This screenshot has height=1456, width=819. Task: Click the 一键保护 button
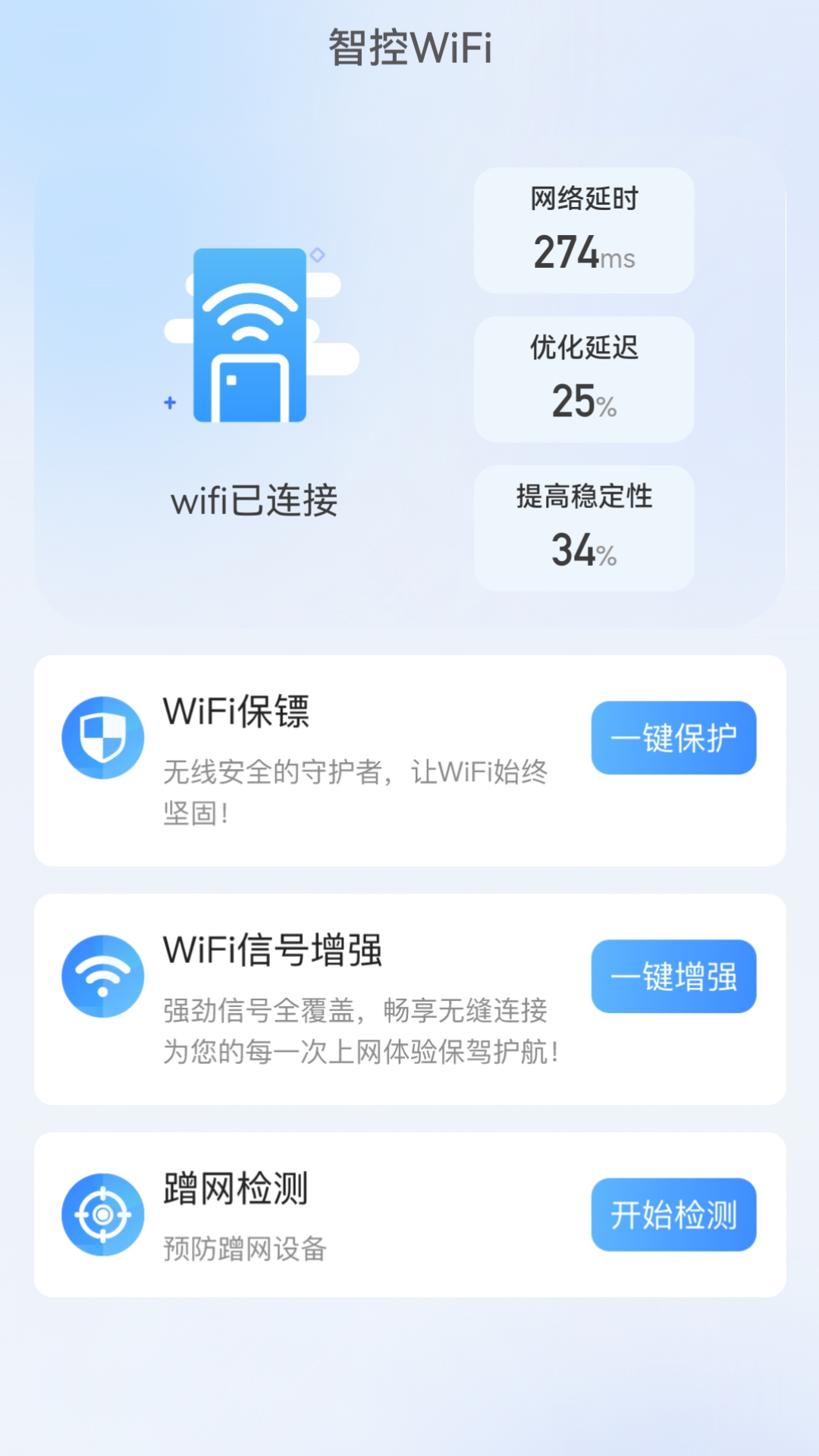click(x=673, y=737)
